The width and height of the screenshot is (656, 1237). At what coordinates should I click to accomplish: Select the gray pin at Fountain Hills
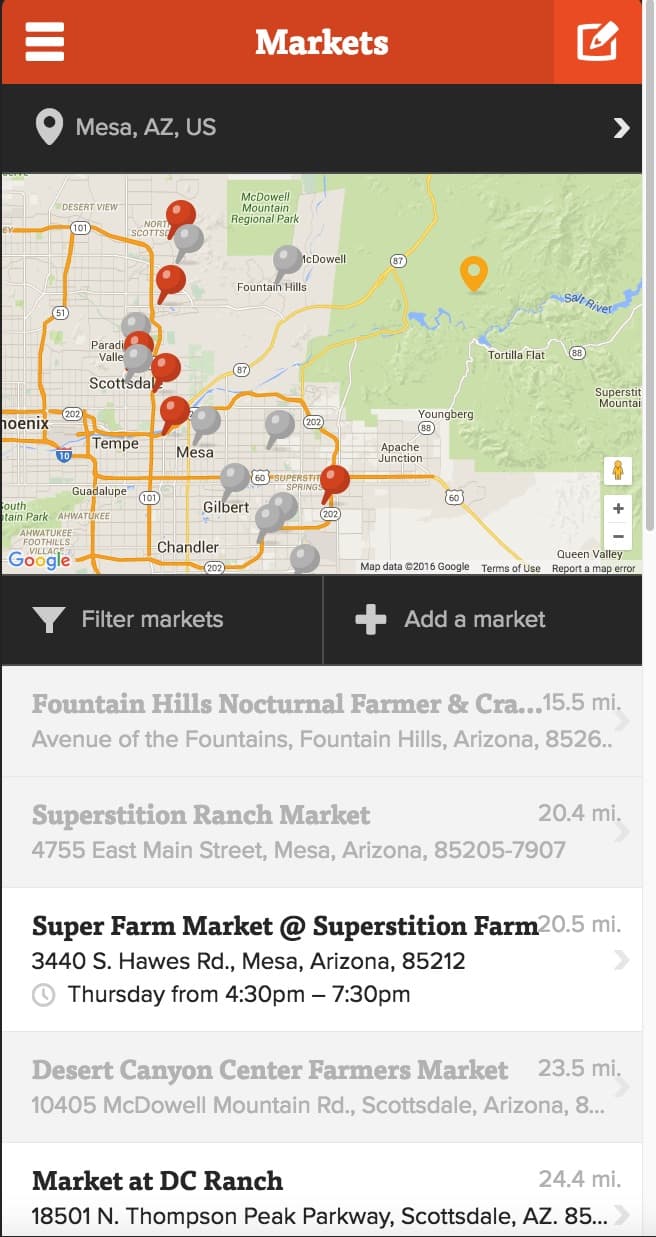(x=287, y=262)
